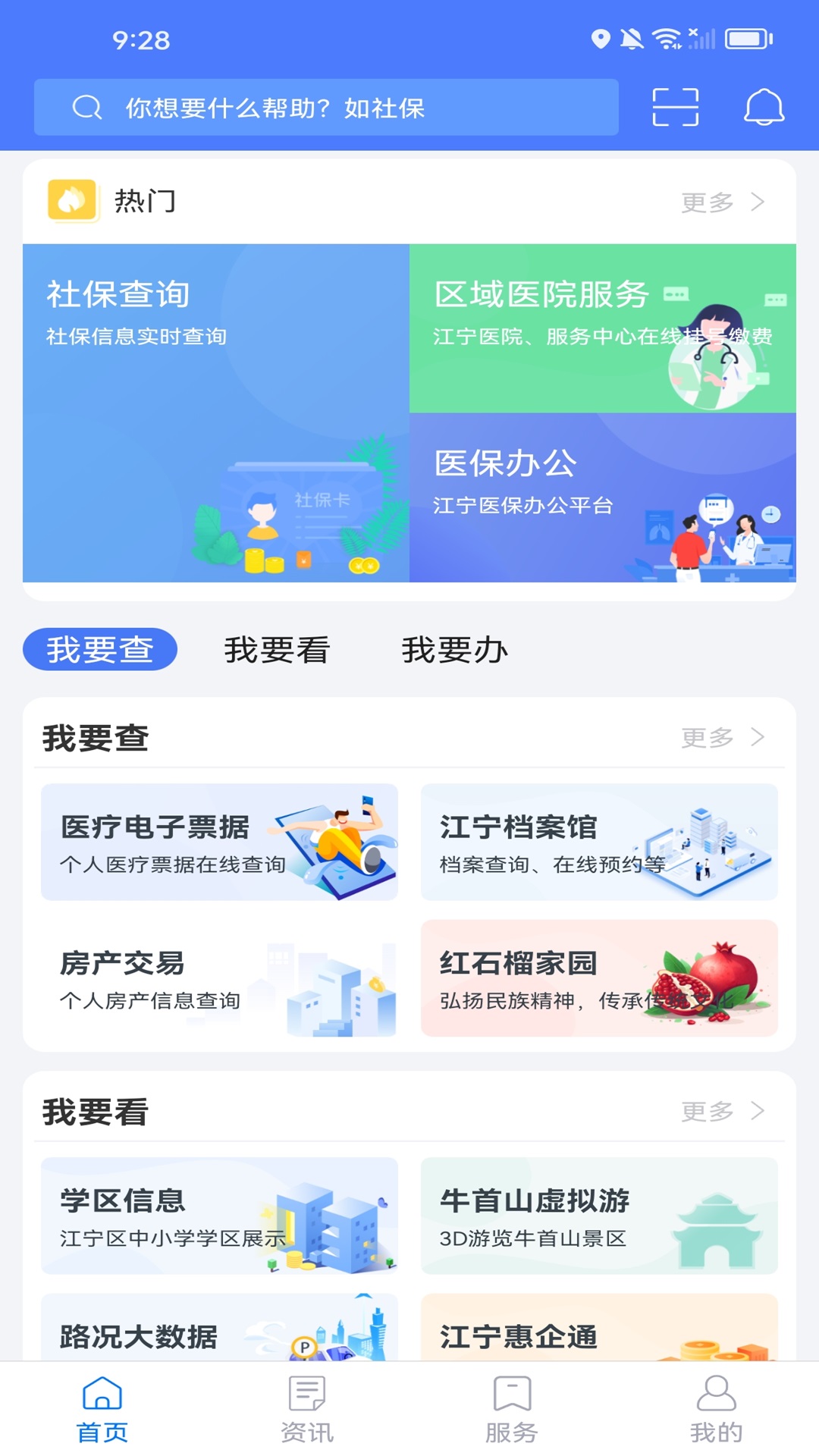Viewport: 819px width, 1456px height.
Task: View 更多 in the 我要看 section
Action: 722,1112
